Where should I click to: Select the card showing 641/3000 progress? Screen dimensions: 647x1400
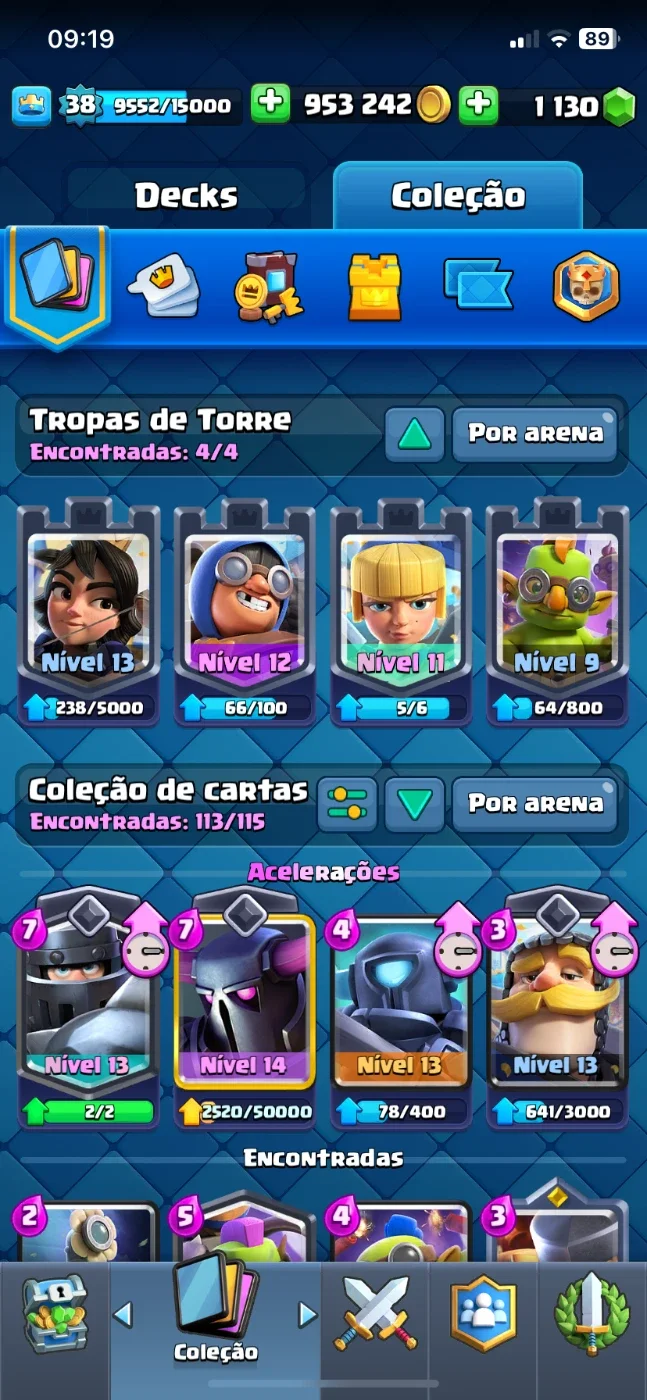coord(557,1008)
